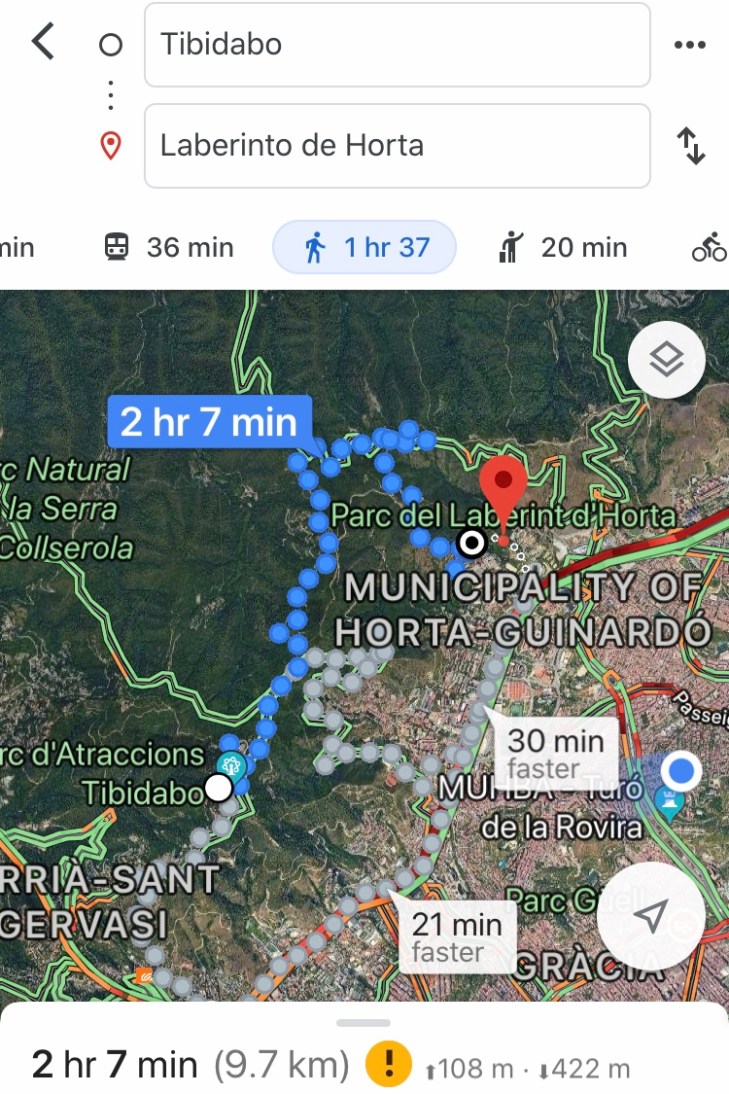The image size is (729, 1094).
Task: Tap the white origin dot near Tibidabo
Action: click(218, 789)
